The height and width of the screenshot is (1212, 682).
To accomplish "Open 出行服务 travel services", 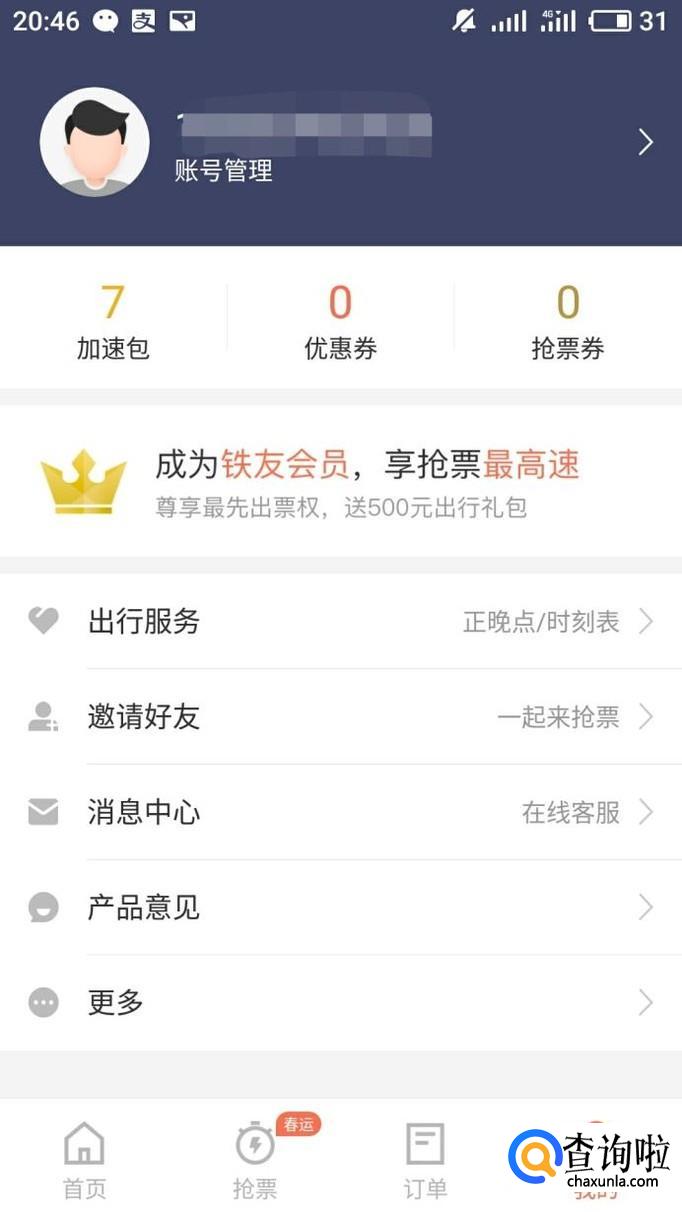I will click(340, 622).
